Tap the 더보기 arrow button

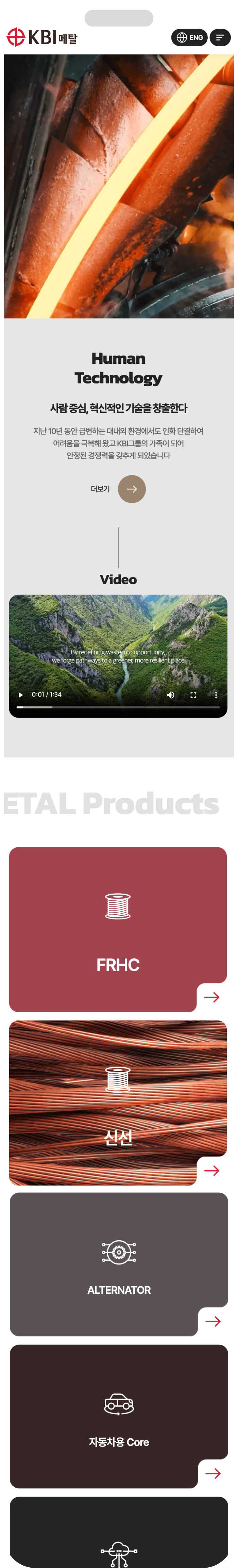(132, 489)
